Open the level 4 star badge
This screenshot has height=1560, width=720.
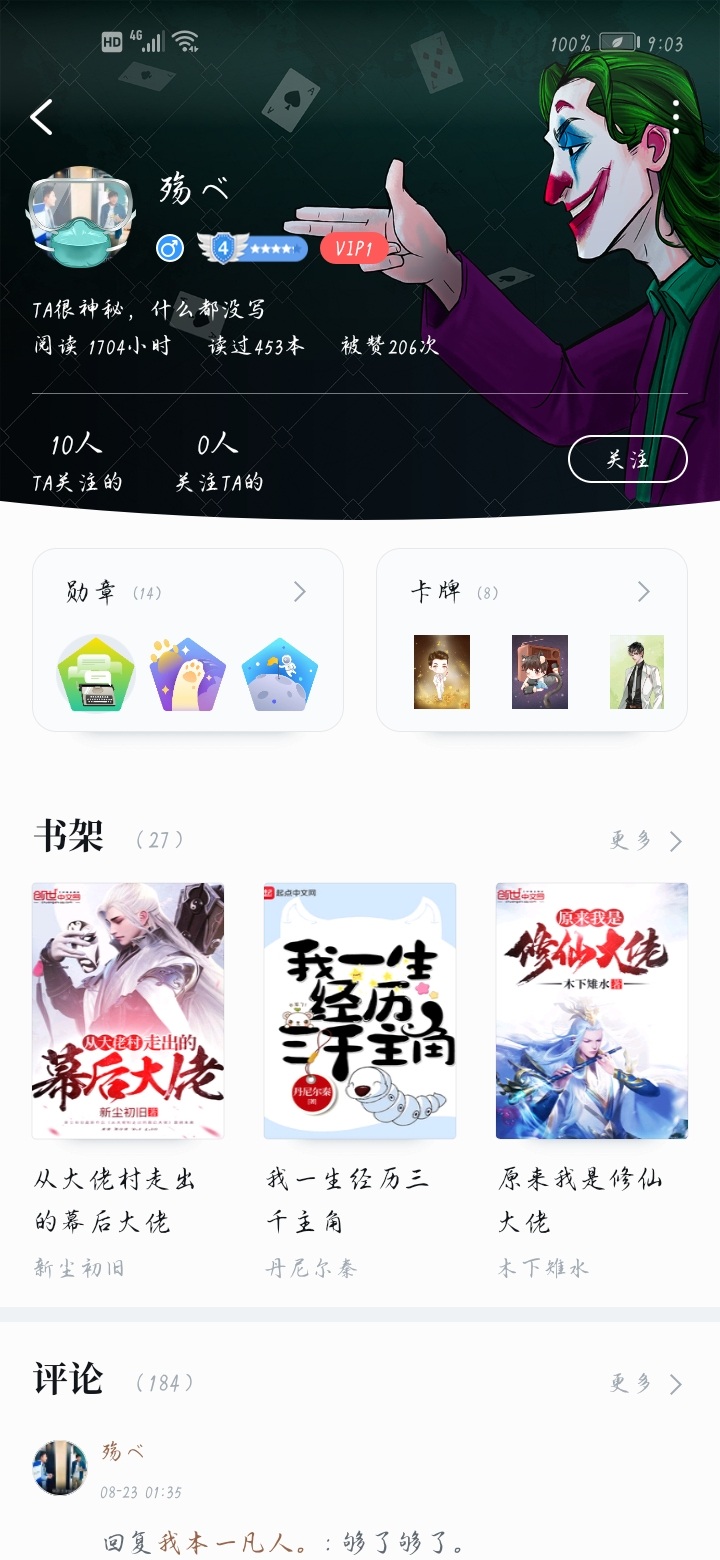click(x=252, y=248)
